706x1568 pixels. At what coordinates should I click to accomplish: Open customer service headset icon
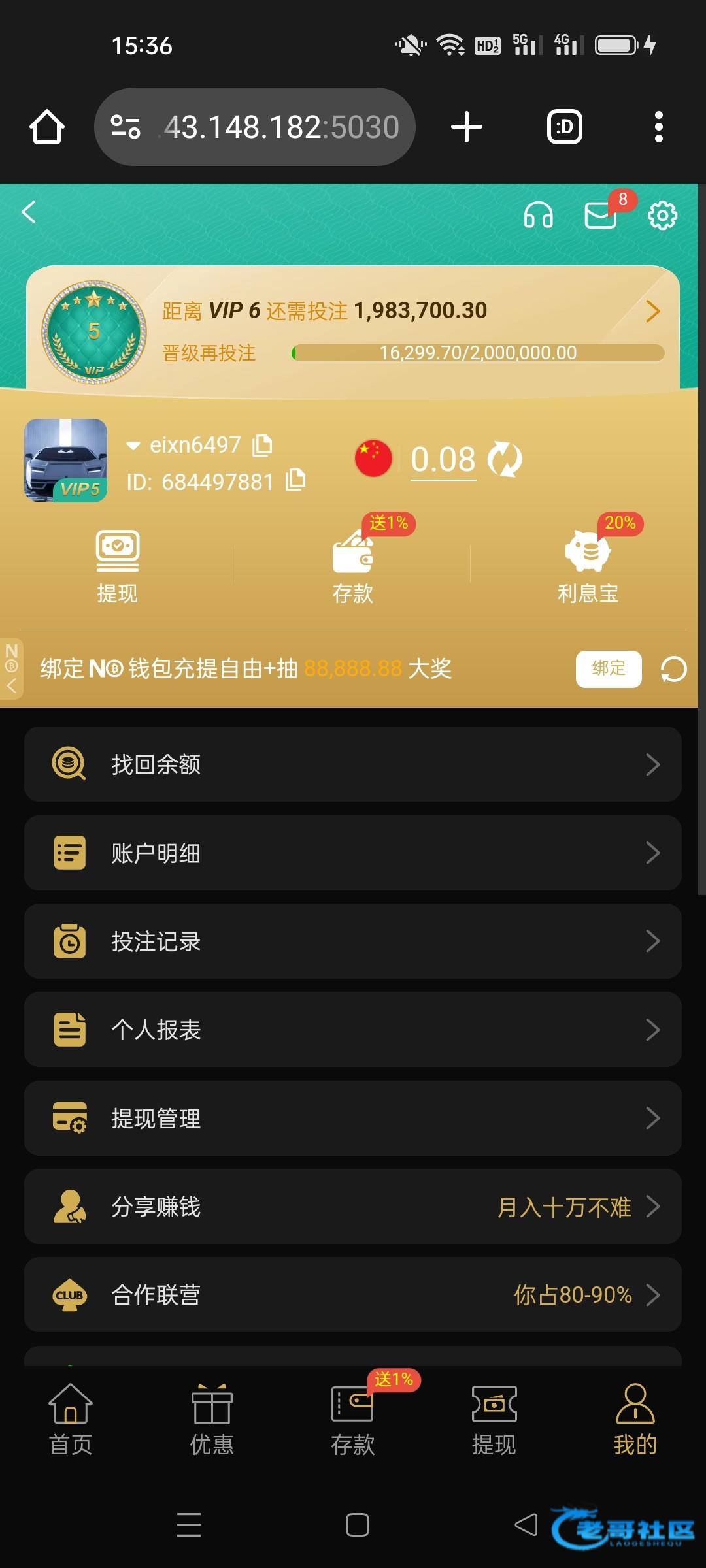[538, 215]
